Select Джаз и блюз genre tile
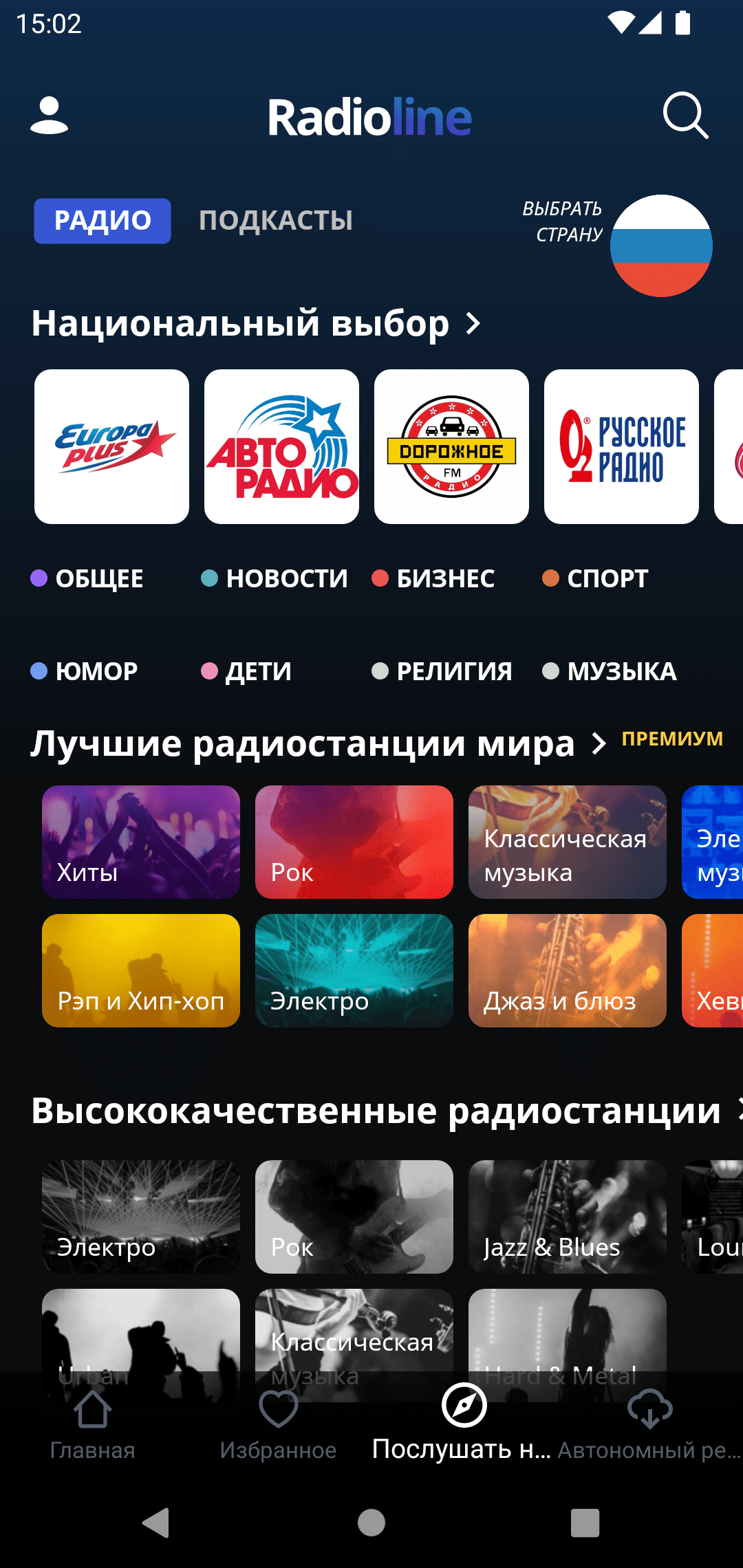This screenshot has height=1568, width=743. pos(567,970)
